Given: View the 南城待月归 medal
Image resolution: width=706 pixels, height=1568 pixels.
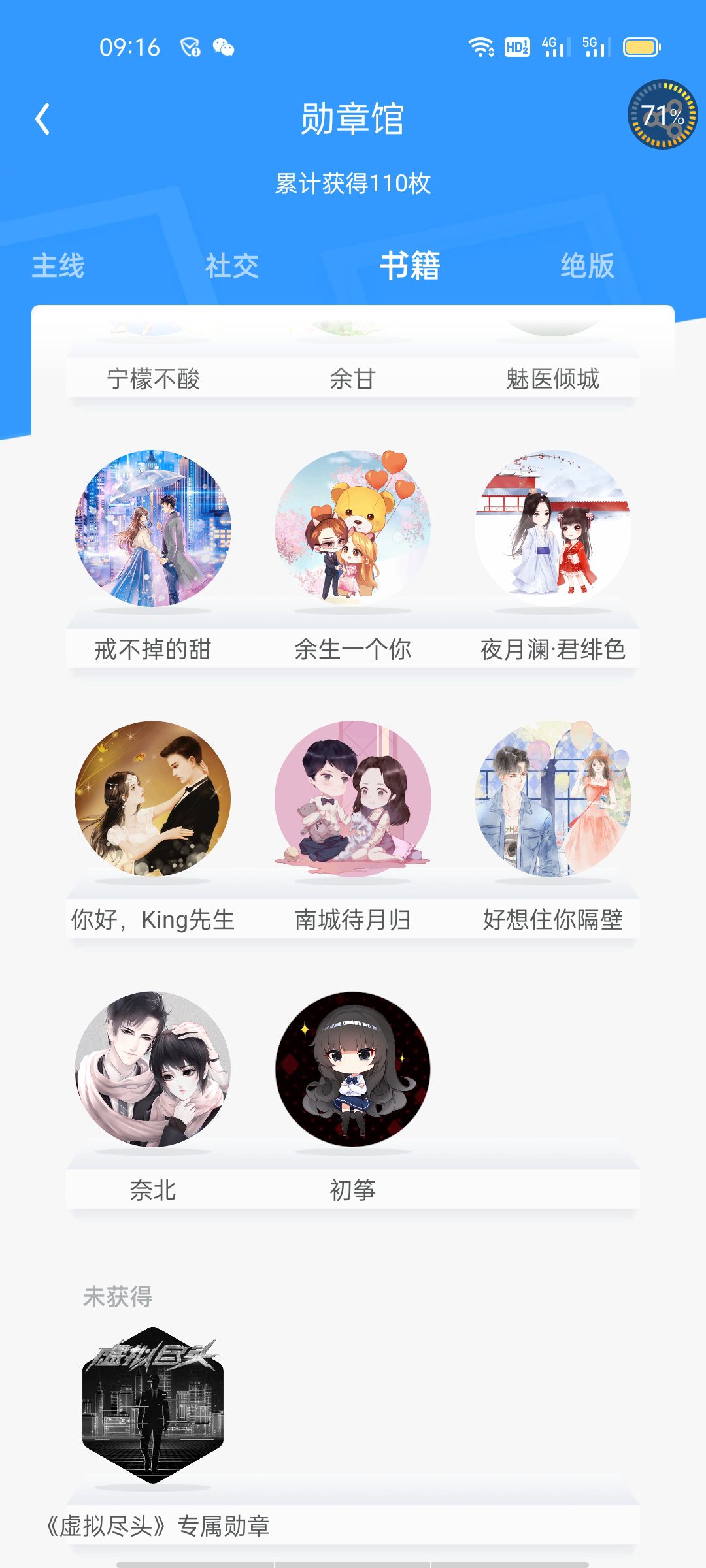Looking at the screenshot, I should pos(353,799).
